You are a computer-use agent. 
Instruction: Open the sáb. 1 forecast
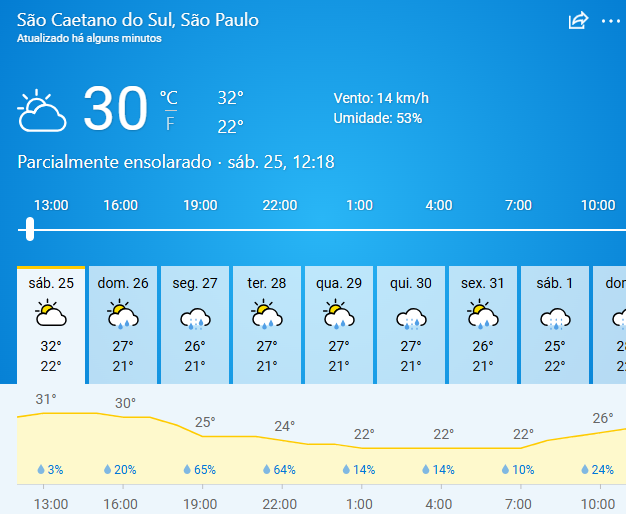555,325
